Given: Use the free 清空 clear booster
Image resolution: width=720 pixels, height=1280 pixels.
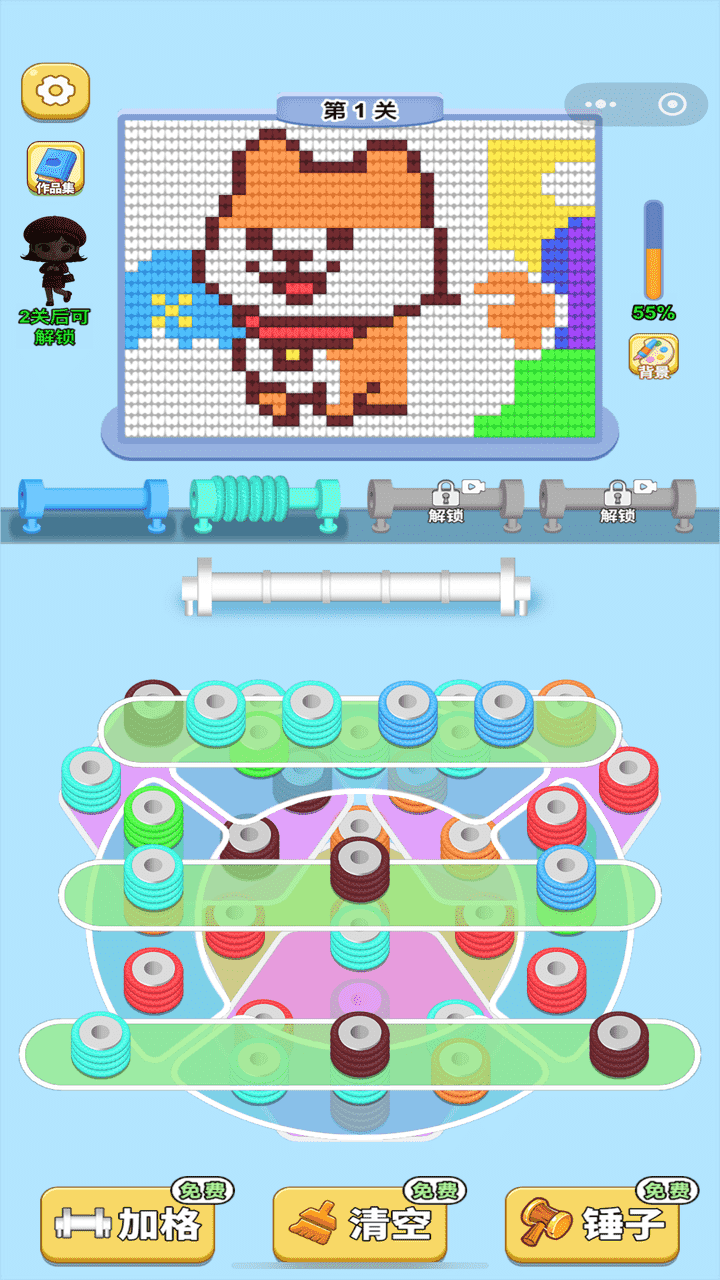Looking at the screenshot, I should pos(360,1223).
